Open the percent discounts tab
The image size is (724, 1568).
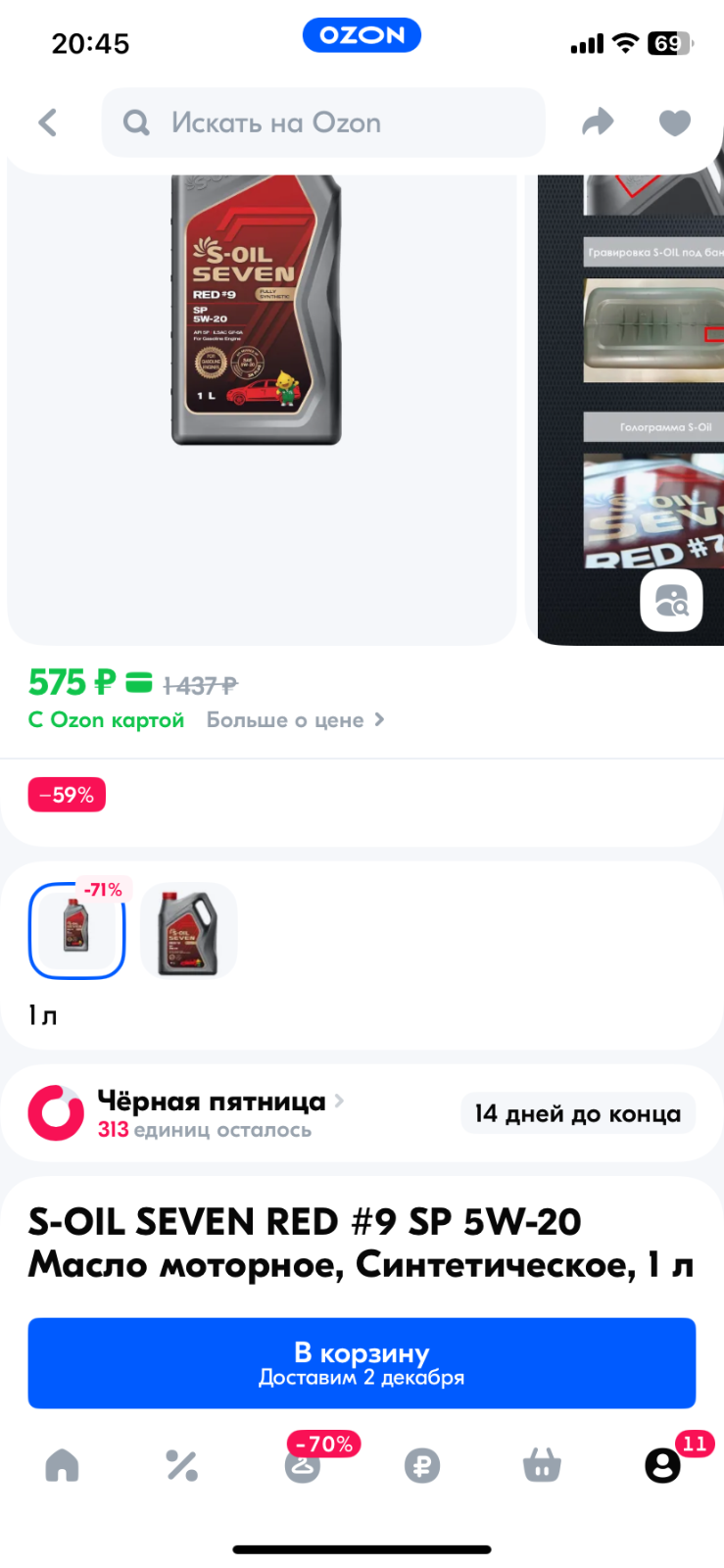[x=182, y=1465]
